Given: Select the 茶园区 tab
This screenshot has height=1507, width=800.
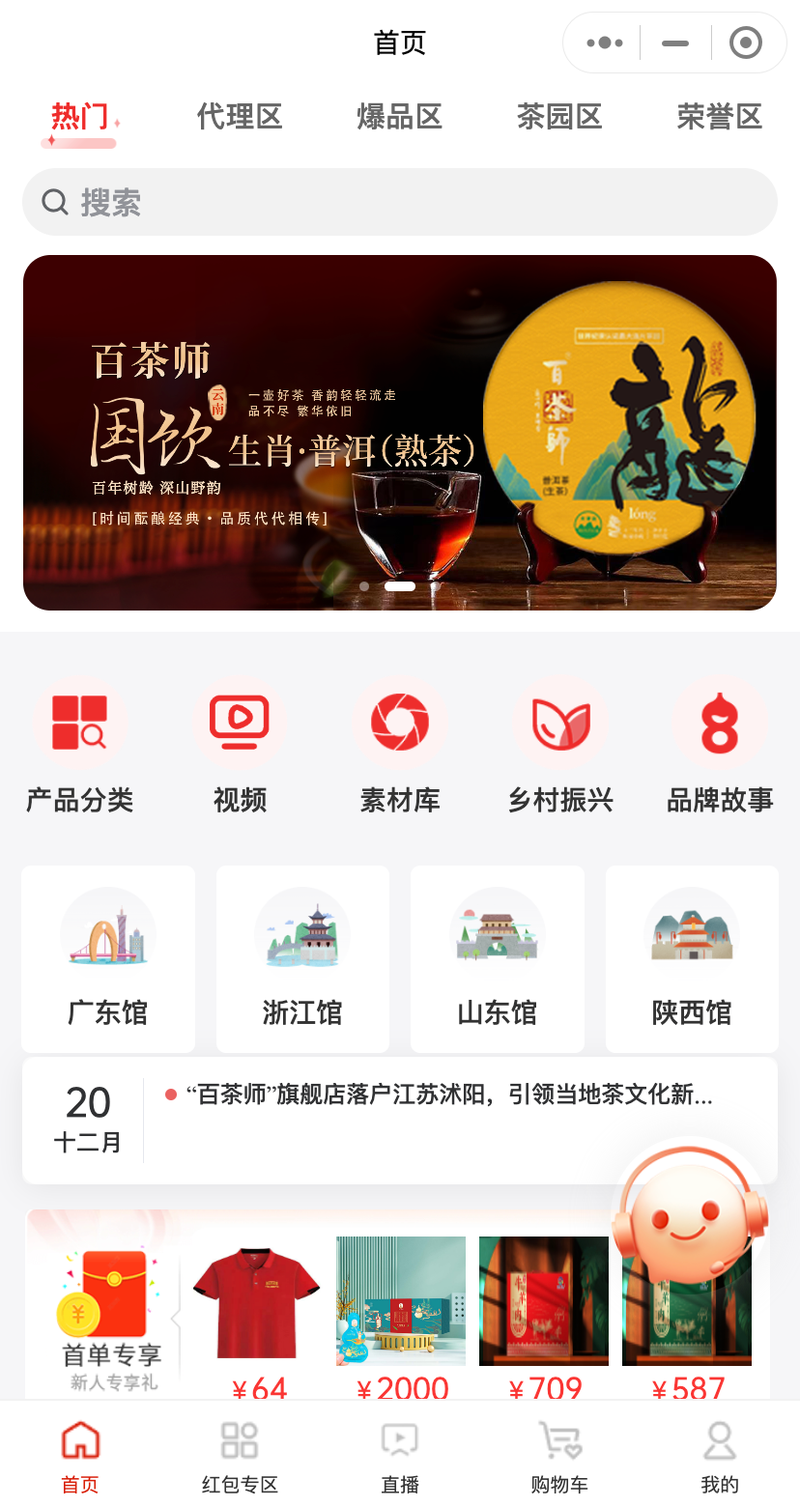Looking at the screenshot, I should tap(560, 117).
